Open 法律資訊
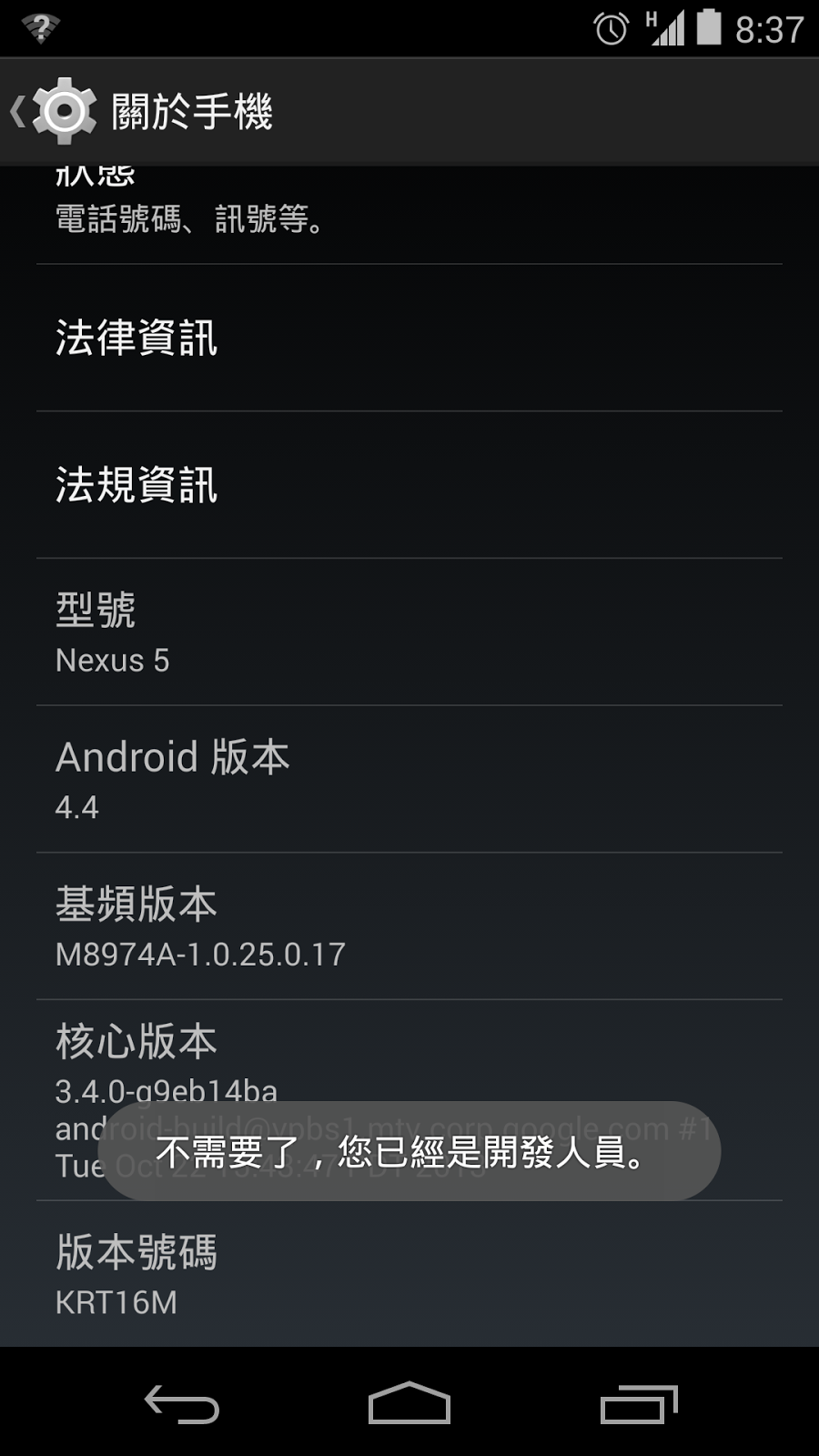The height and width of the screenshot is (1456, 819). coord(409,338)
